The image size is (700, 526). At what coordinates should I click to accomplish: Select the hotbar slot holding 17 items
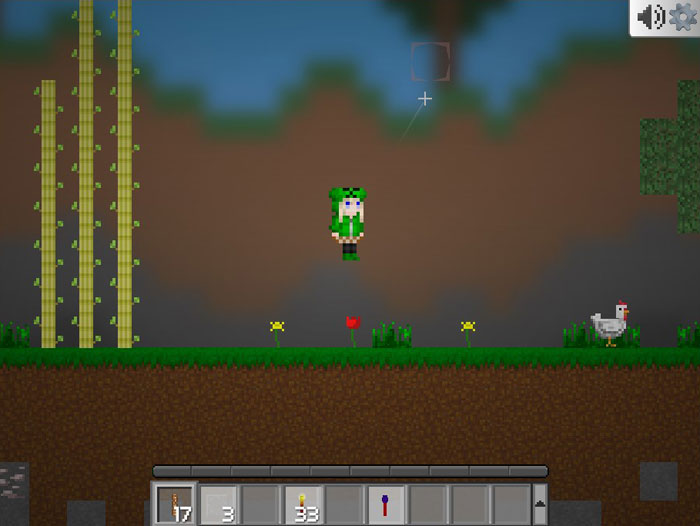click(176, 505)
